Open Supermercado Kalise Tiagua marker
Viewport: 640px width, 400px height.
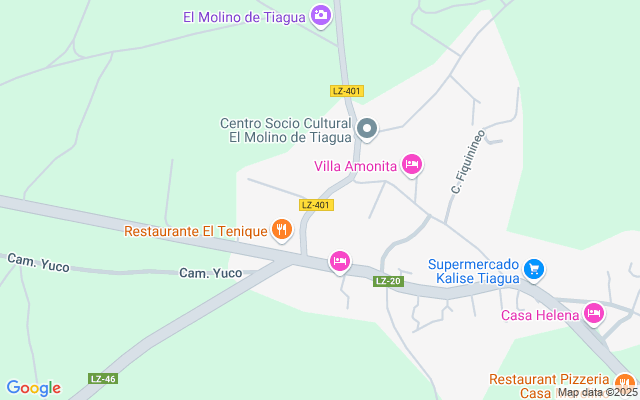[x=534, y=269]
